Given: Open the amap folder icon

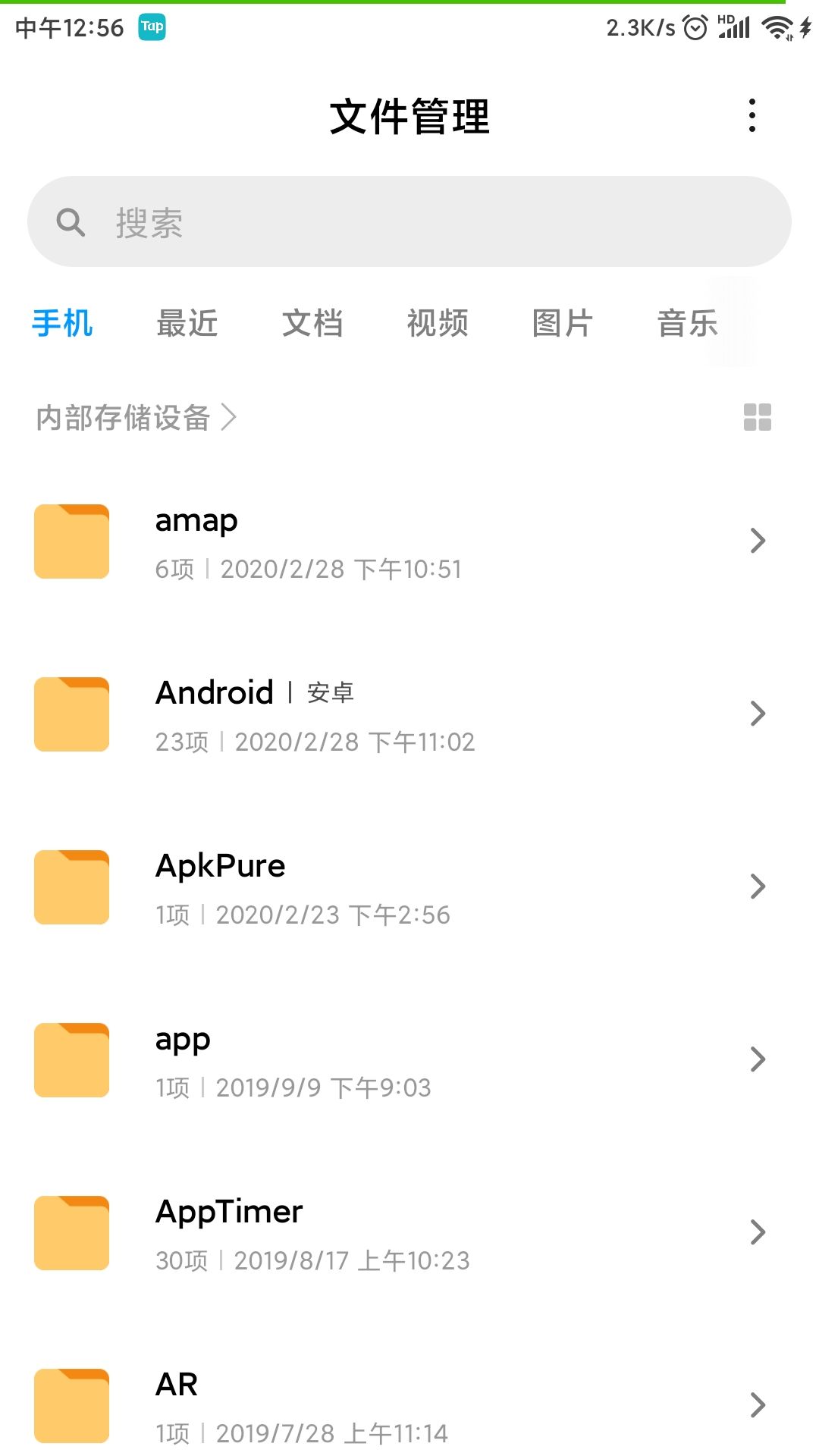Looking at the screenshot, I should [x=71, y=541].
